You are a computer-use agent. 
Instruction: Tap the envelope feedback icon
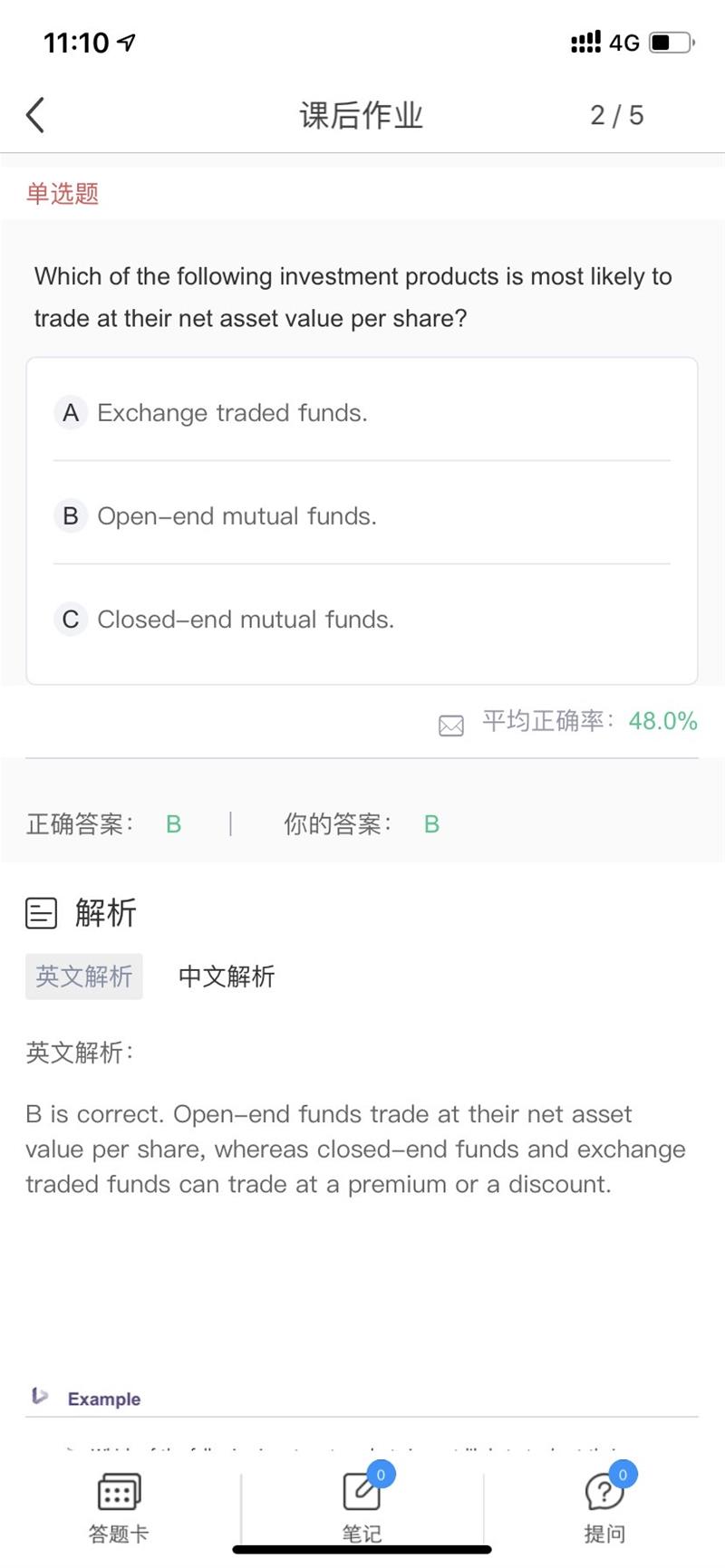coord(450,725)
